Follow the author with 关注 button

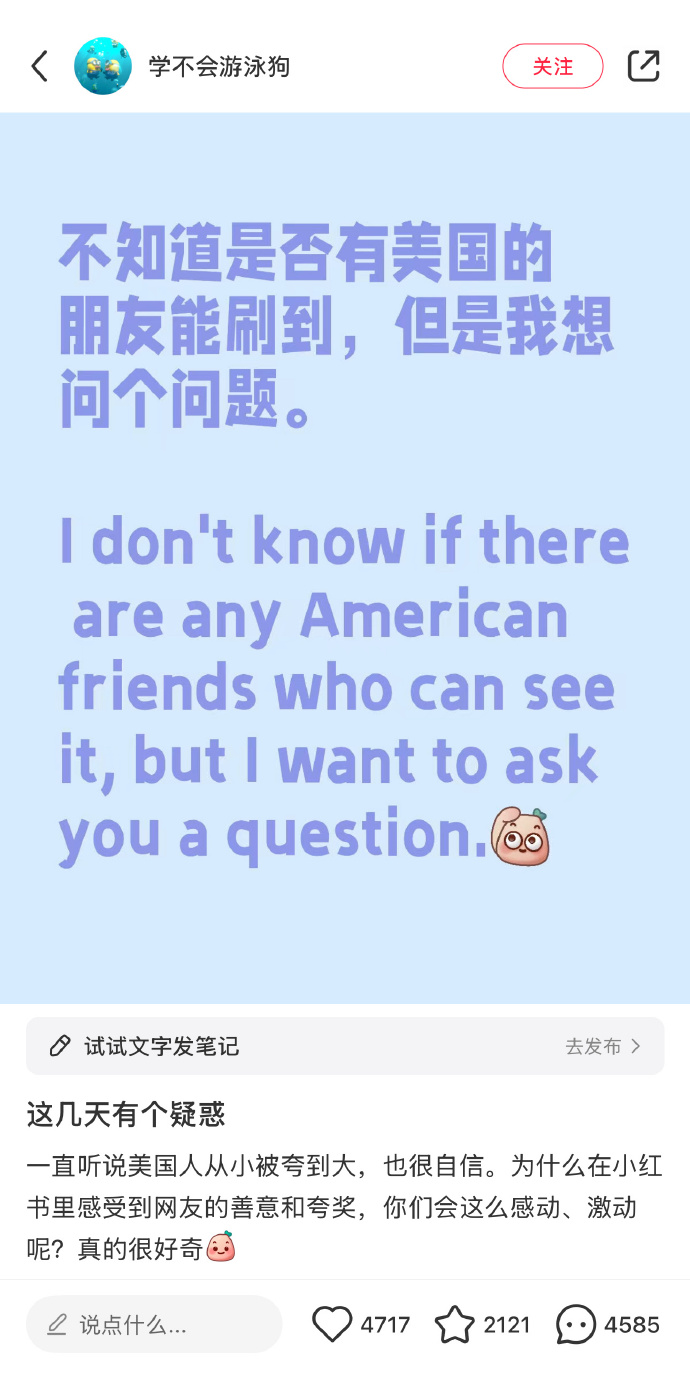coord(552,67)
